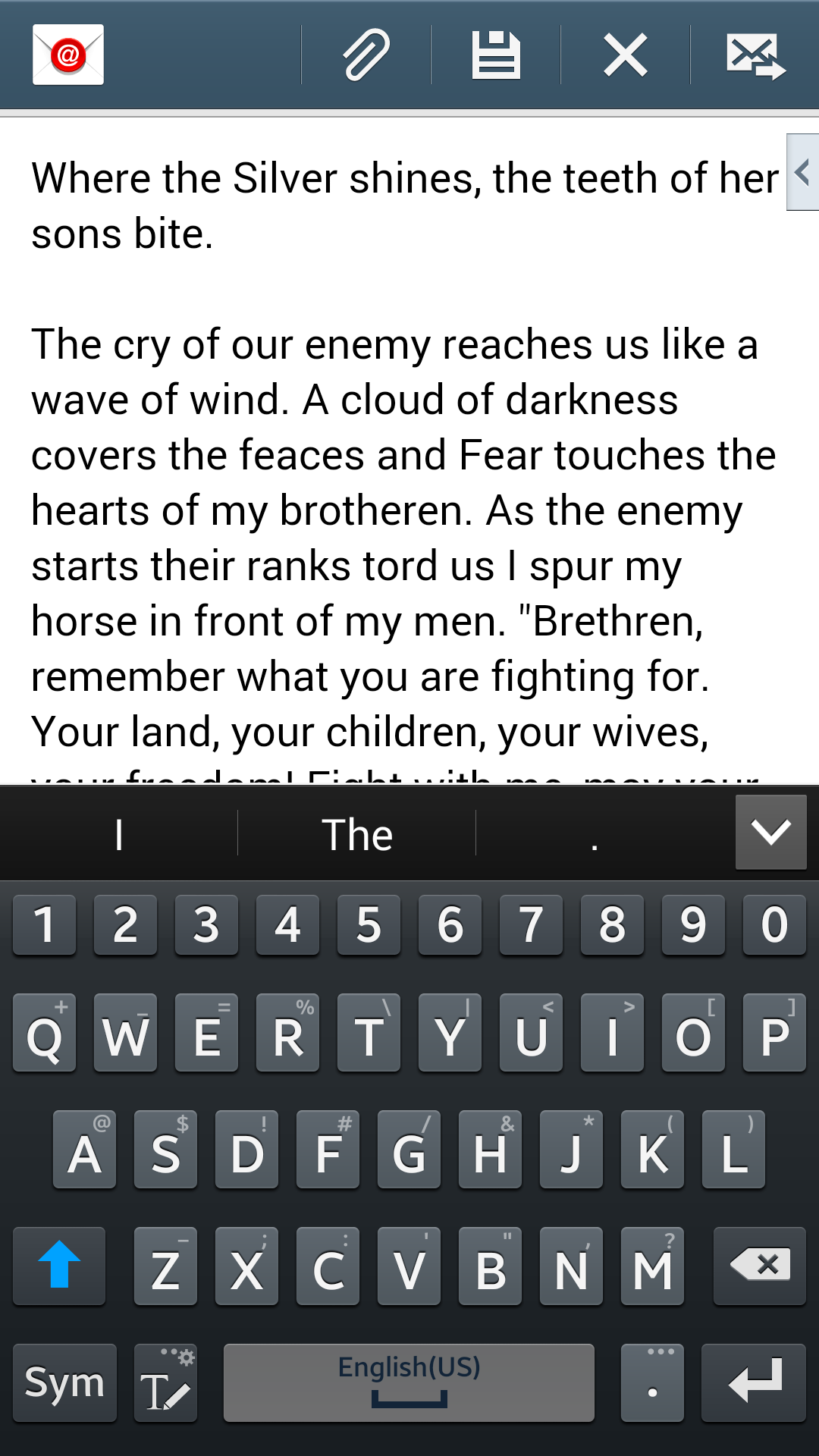This screenshot has width=819, height=1456.
Task: Open the Sym symbols keyboard
Action: click(x=65, y=1382)
